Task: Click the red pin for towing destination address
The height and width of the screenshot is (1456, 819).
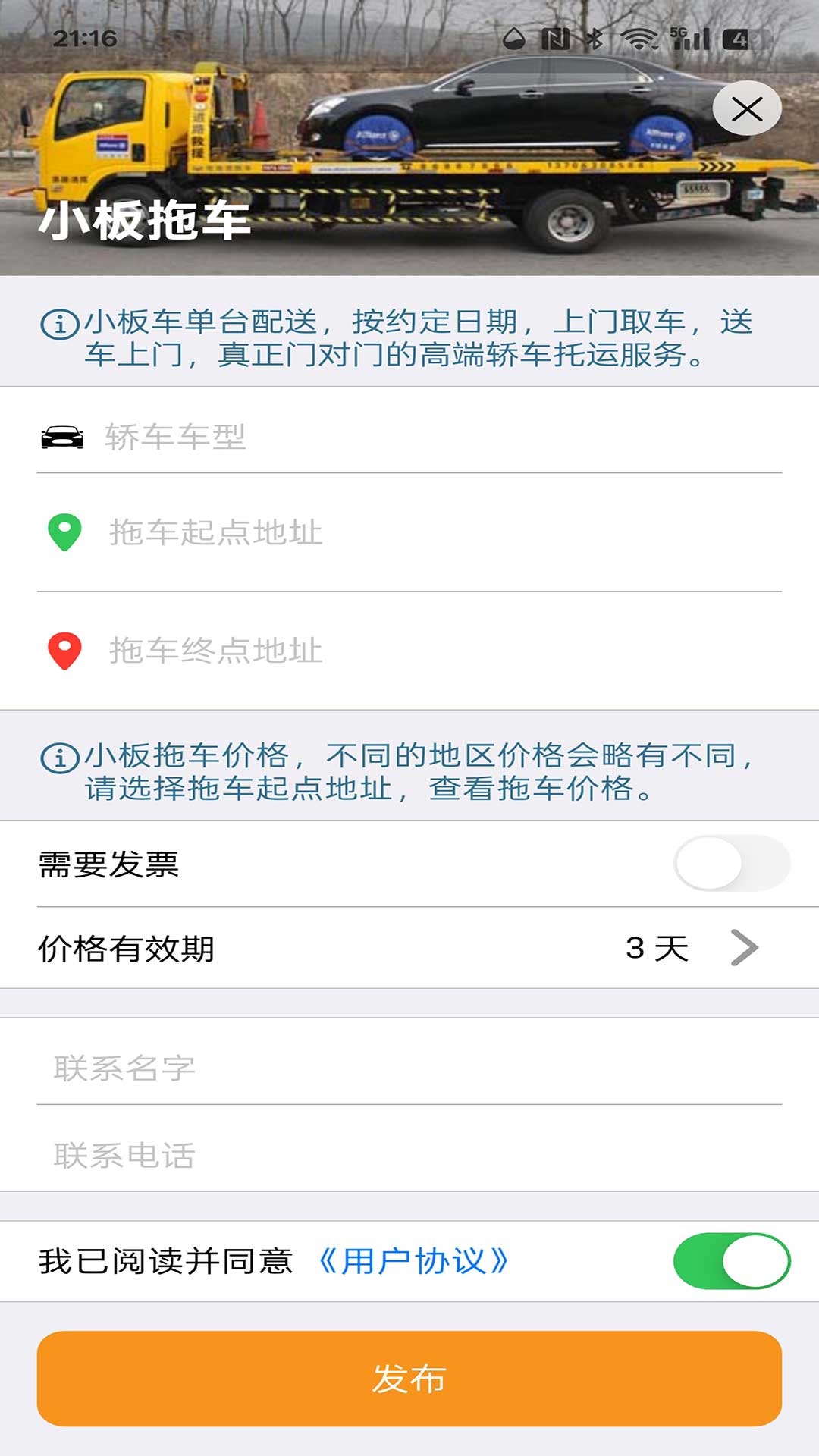Action: click(64, 648)
